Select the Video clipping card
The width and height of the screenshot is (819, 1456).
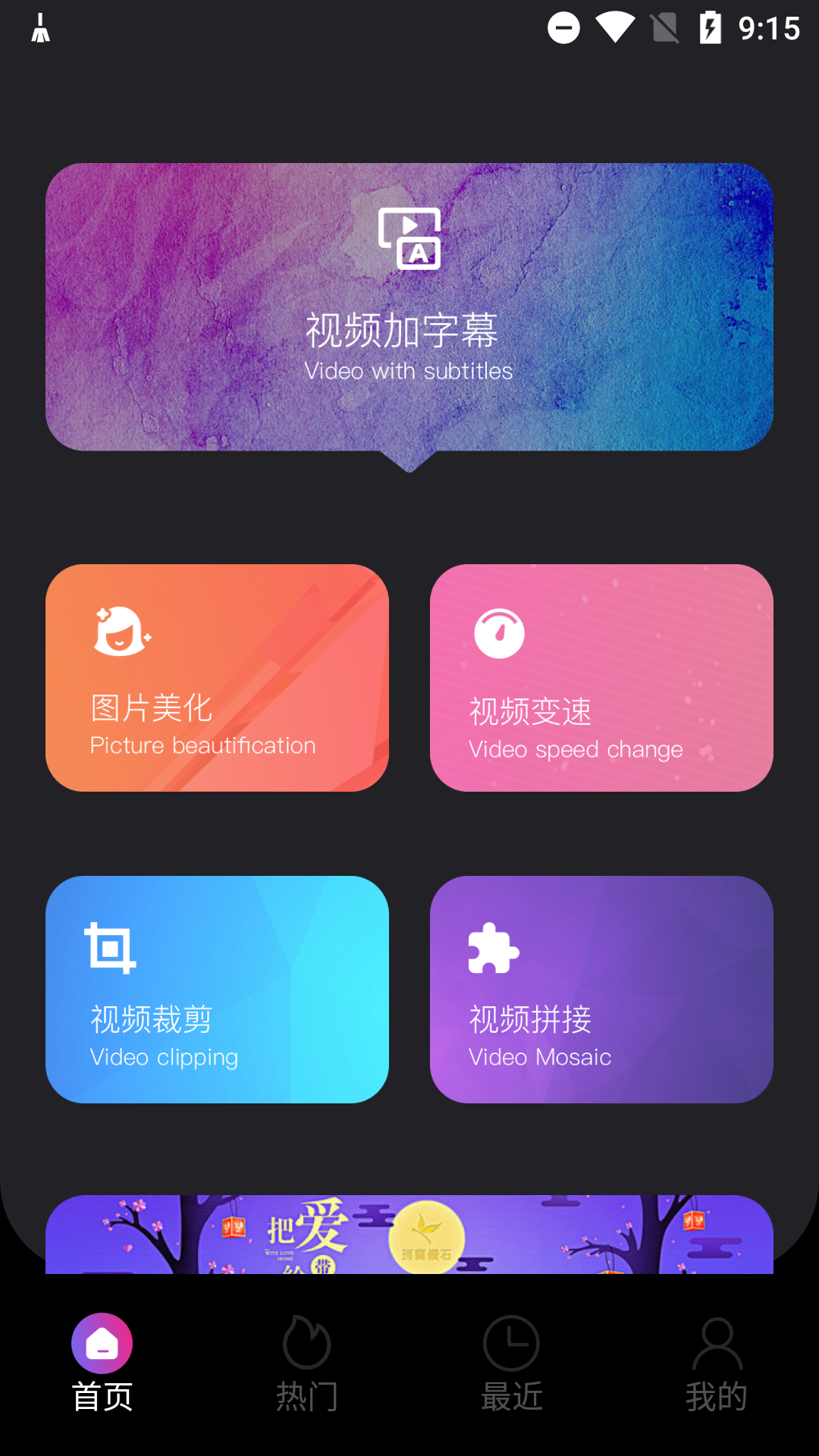pyautogui.click(x=217, y=989)
